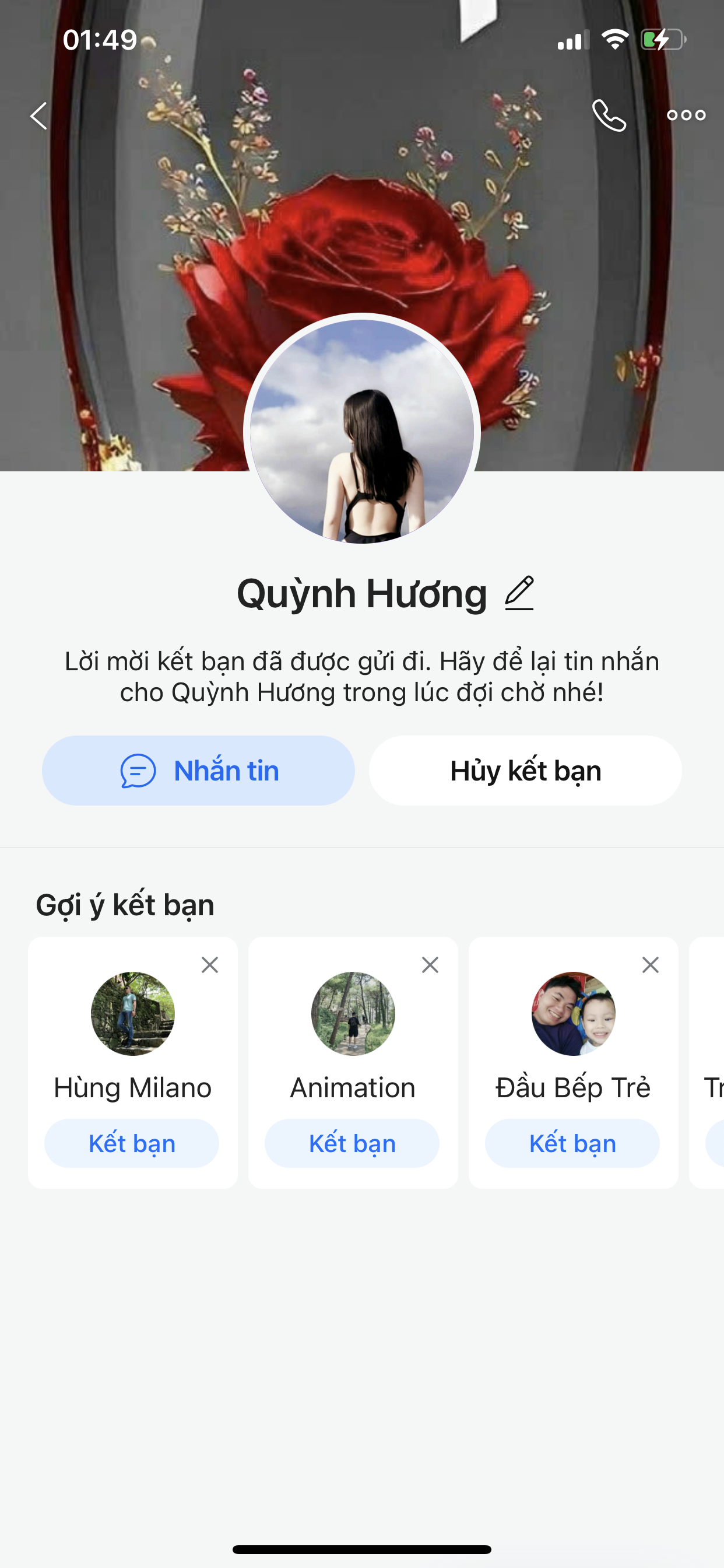The height and width of the screenshot is (1568, 724).
Task: Go back using the top-left arrow
Action: [39, 116]
